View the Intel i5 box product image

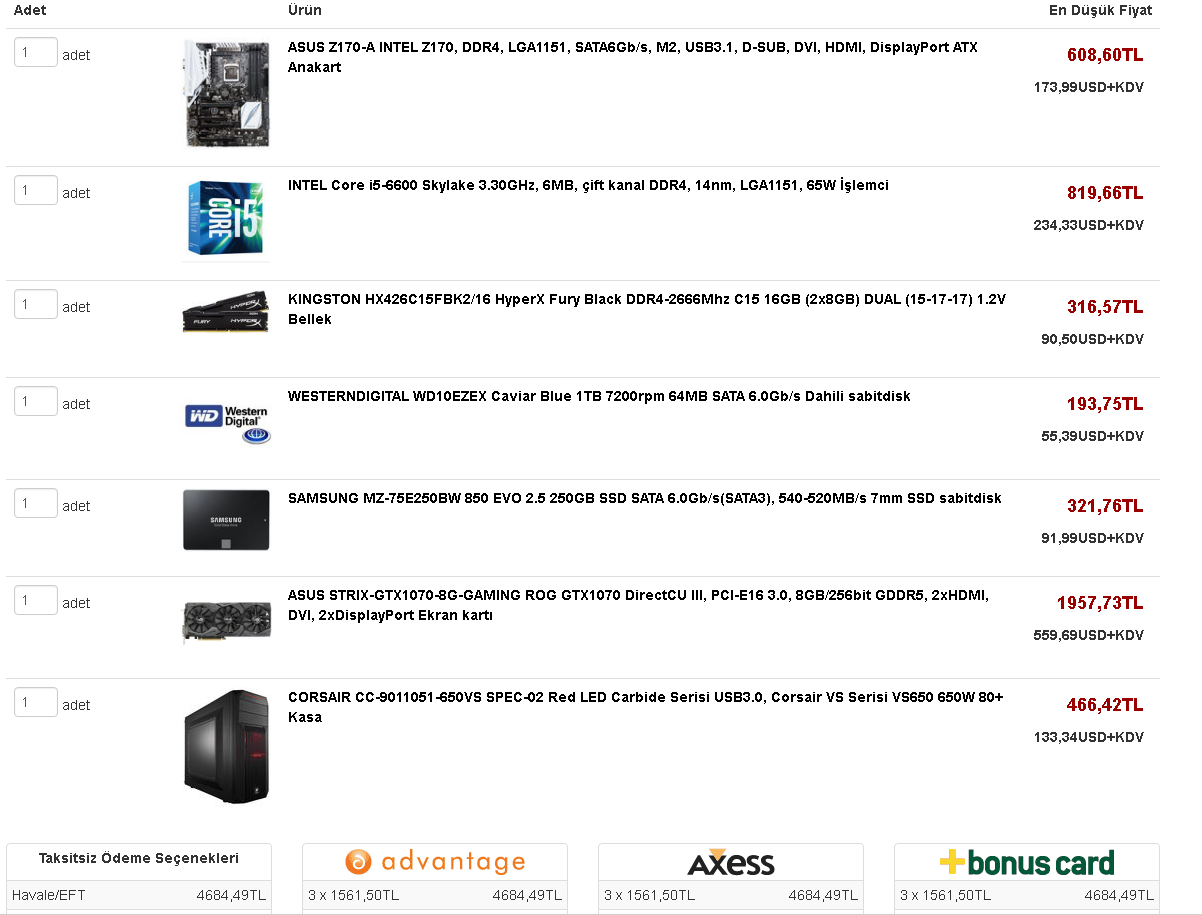coord(227,218)
